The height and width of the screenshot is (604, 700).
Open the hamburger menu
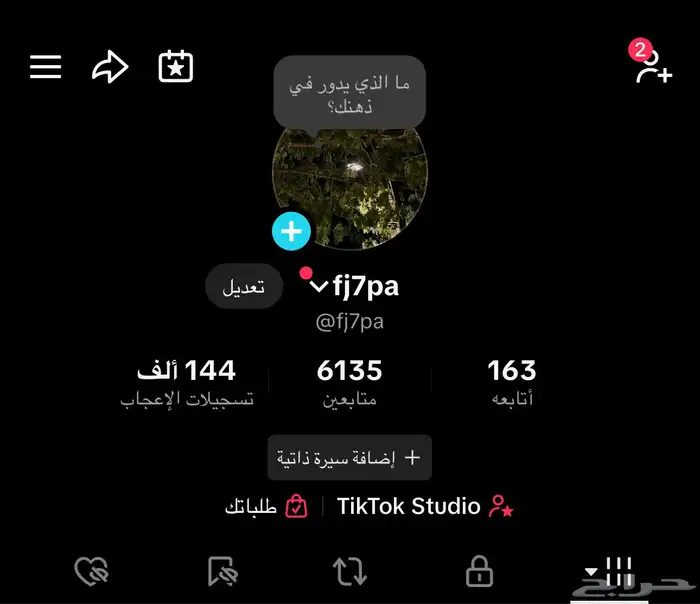pos(45,67)
